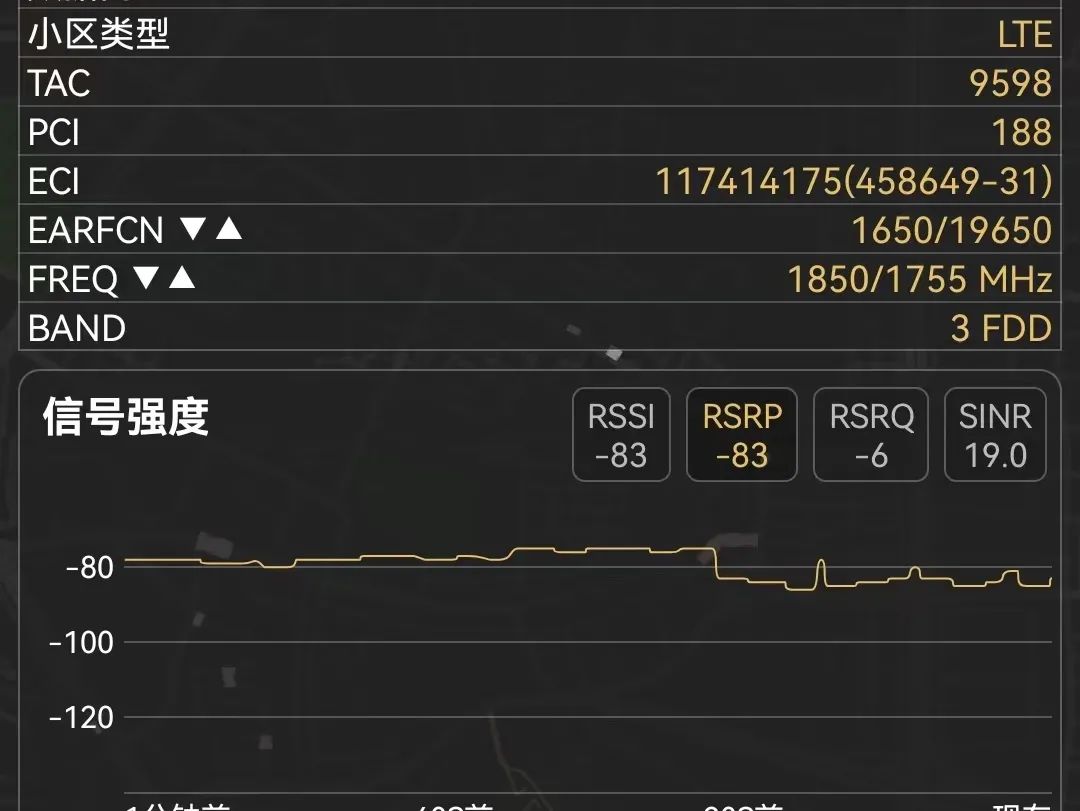This screenshot has width=1080, height=811.
Task: Select the RSRP signal chart
Action: (x=742, y=435)
